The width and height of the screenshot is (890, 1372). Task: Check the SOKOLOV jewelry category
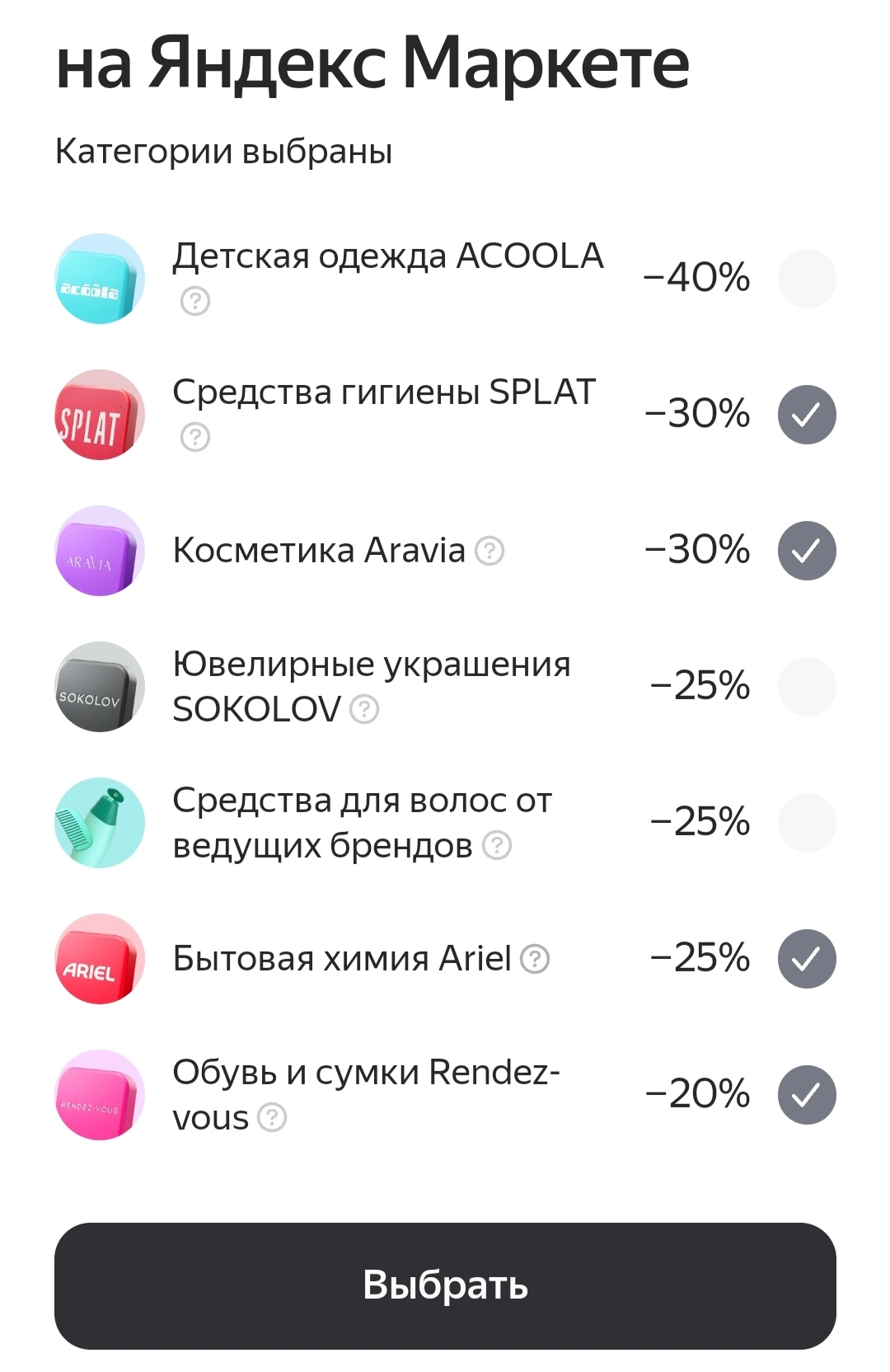tap(807, 687)
